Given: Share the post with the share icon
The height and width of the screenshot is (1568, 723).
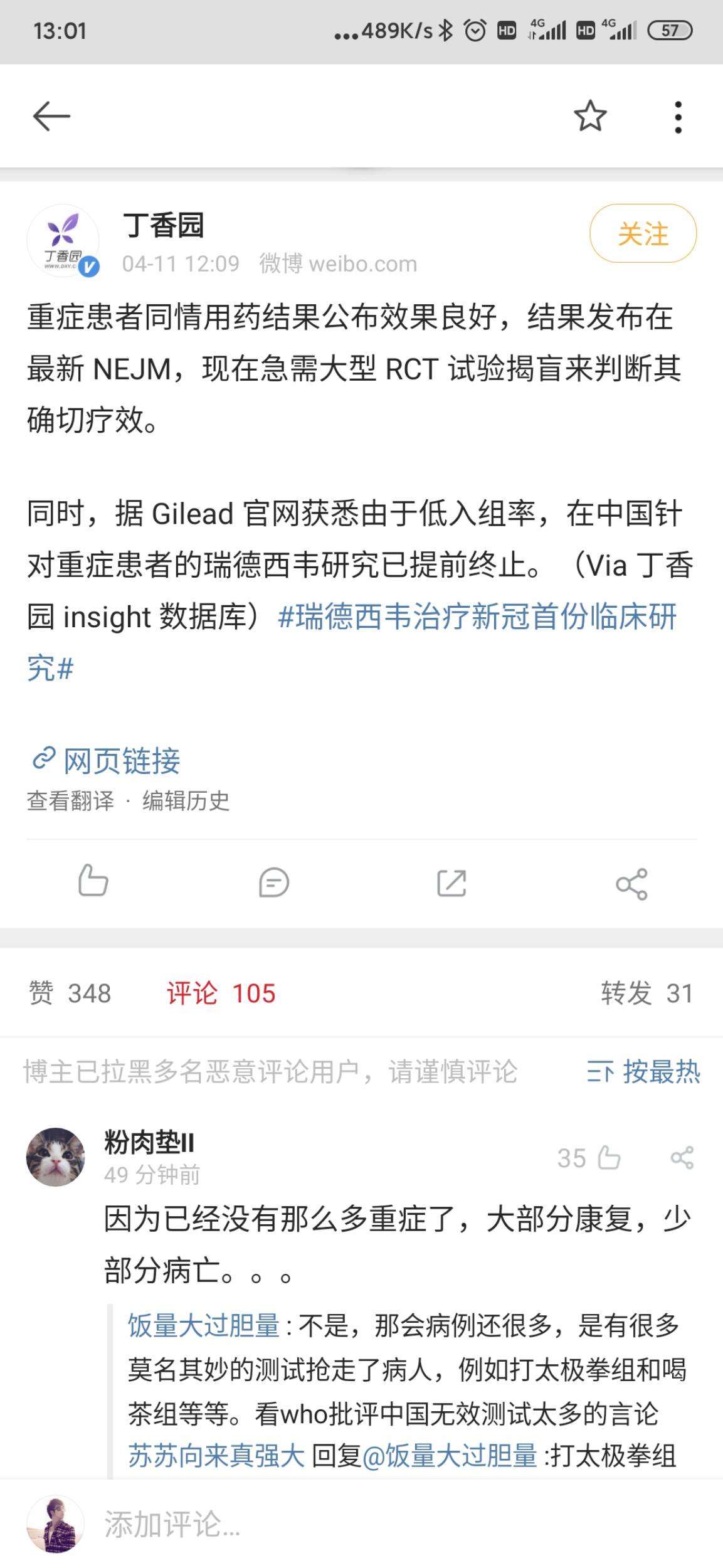Looking at the screenshot, I should tap(631, 883).
